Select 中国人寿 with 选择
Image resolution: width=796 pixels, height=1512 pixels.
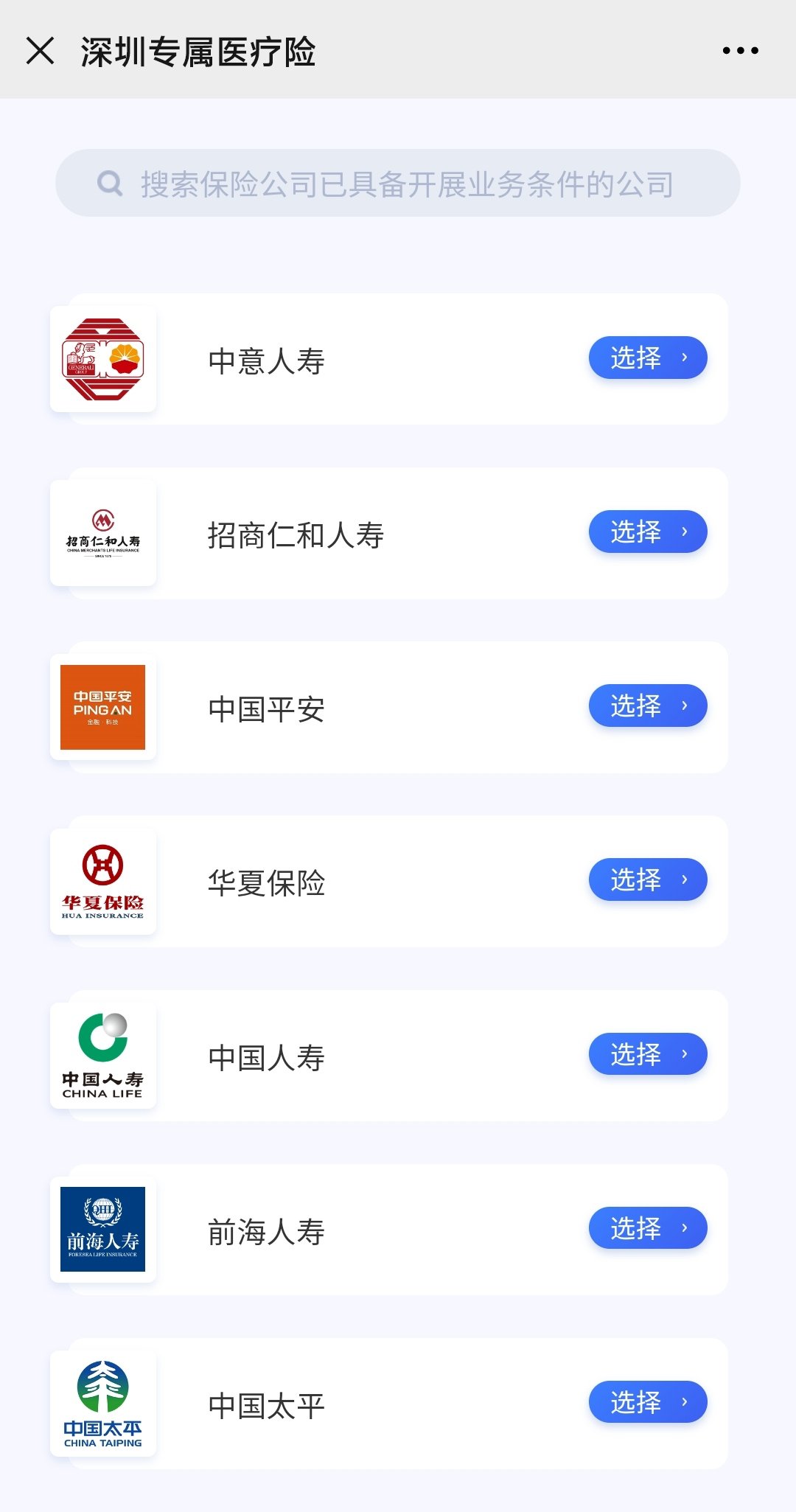pyautogui.click(x=648, y=1054)
